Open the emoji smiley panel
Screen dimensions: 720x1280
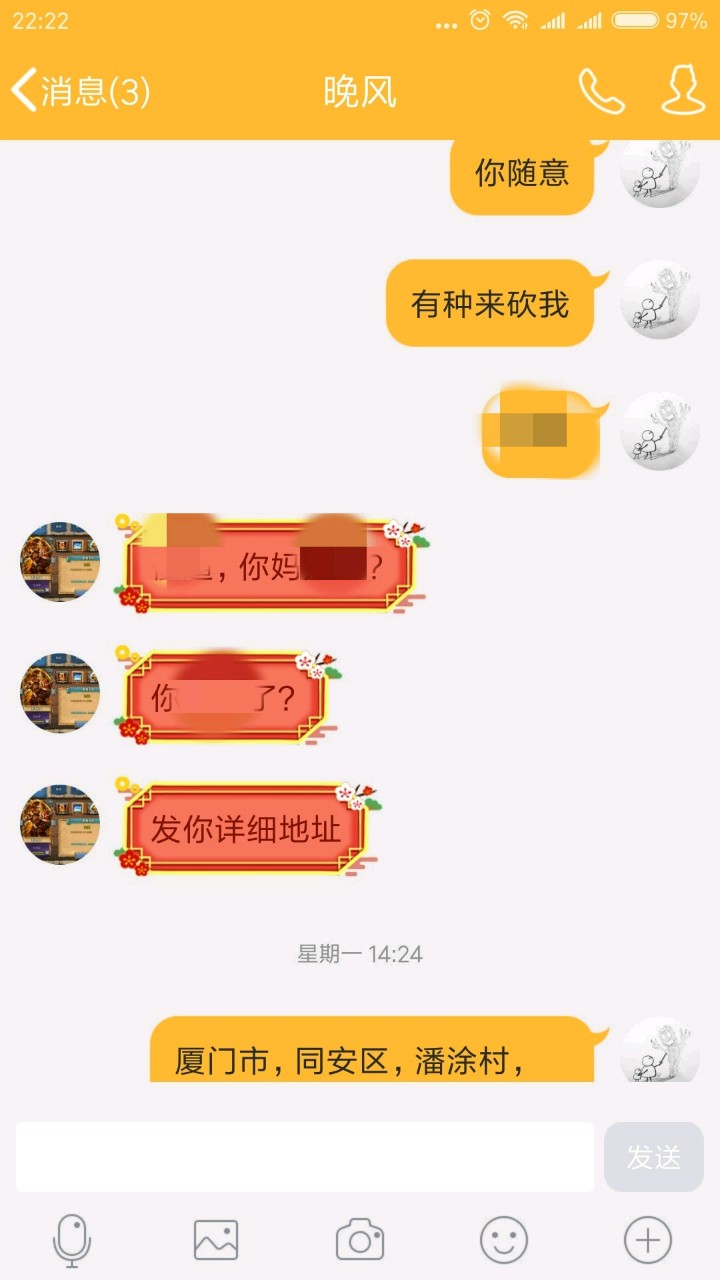coord(504,1241)
